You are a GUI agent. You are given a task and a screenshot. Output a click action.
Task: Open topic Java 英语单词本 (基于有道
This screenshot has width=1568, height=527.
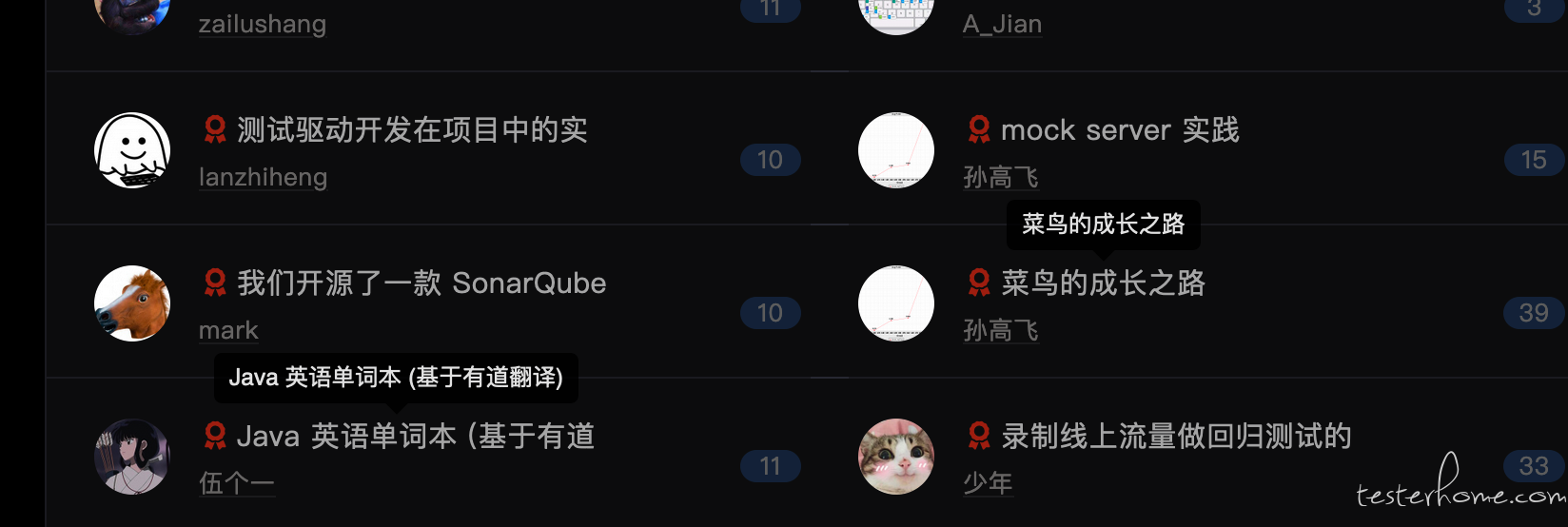pos(415,437)
